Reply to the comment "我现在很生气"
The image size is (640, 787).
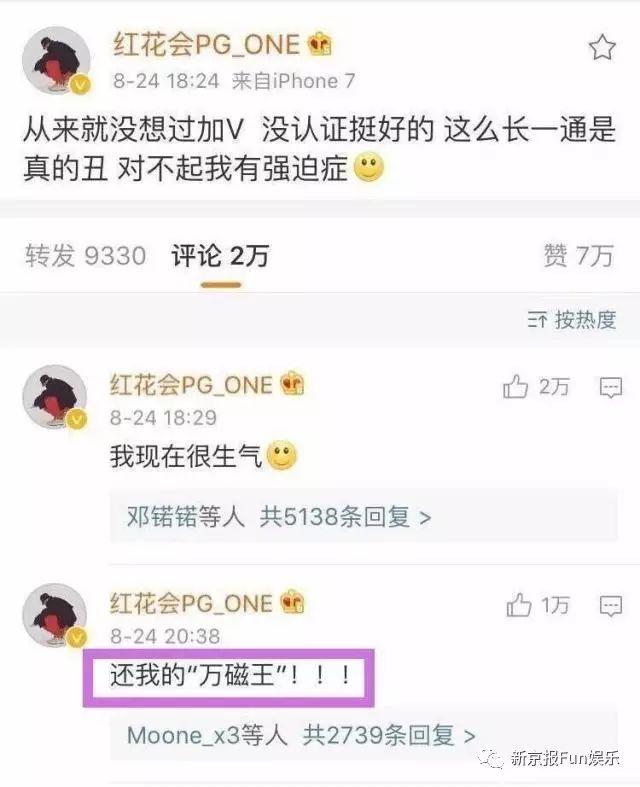point(611,387)
